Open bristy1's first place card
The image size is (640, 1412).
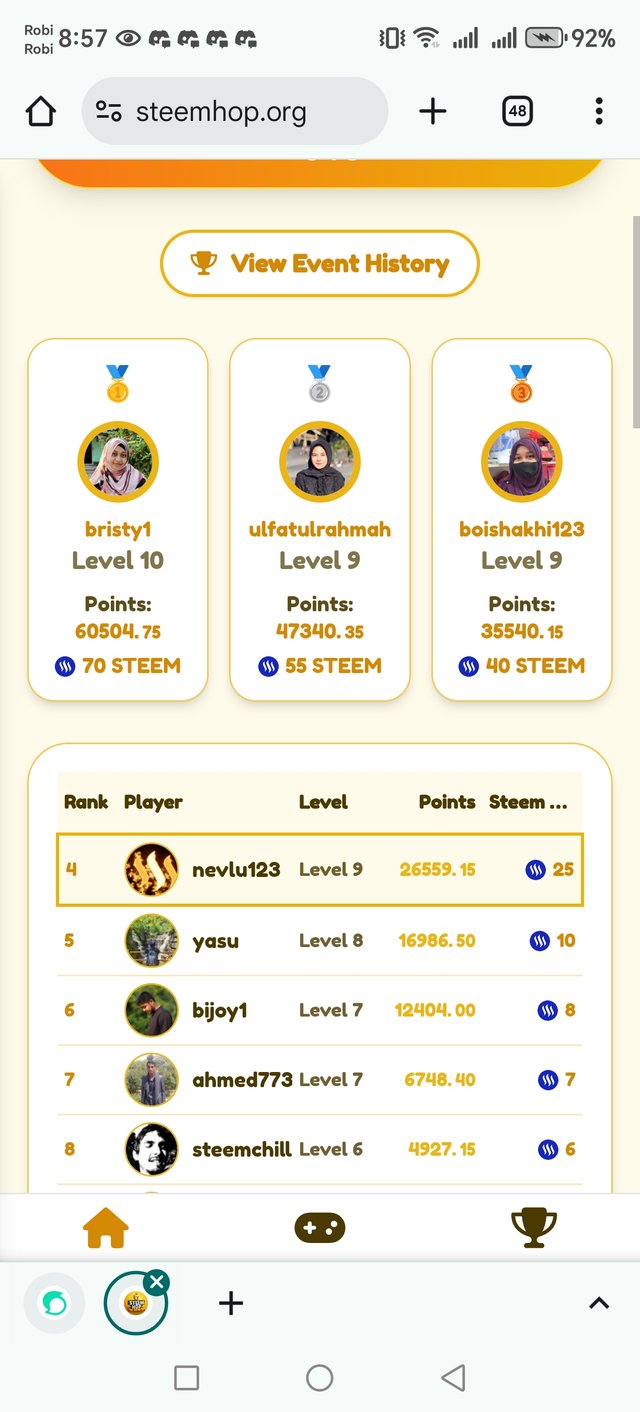pos(118,520)
